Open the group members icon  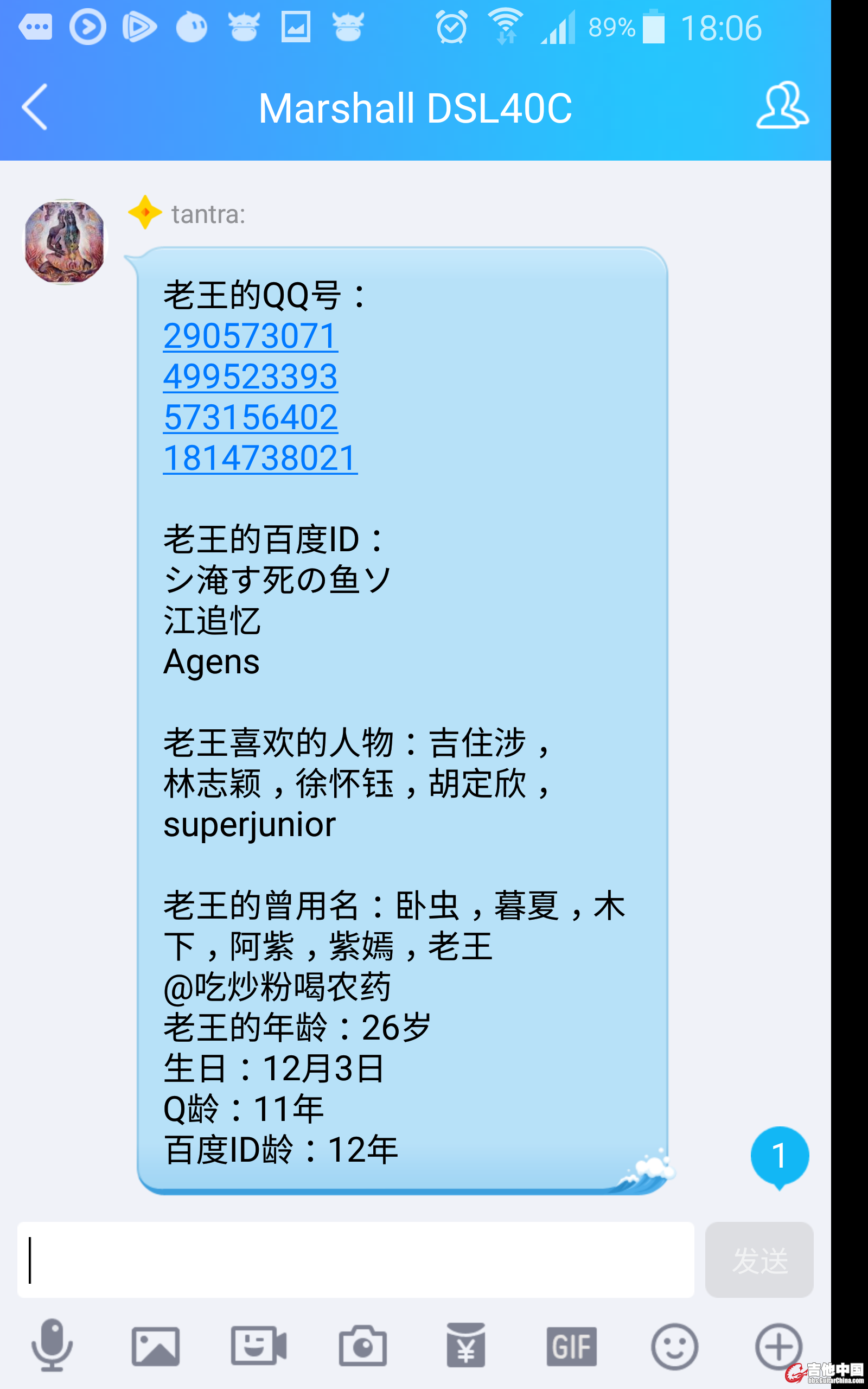click(782, 106)
